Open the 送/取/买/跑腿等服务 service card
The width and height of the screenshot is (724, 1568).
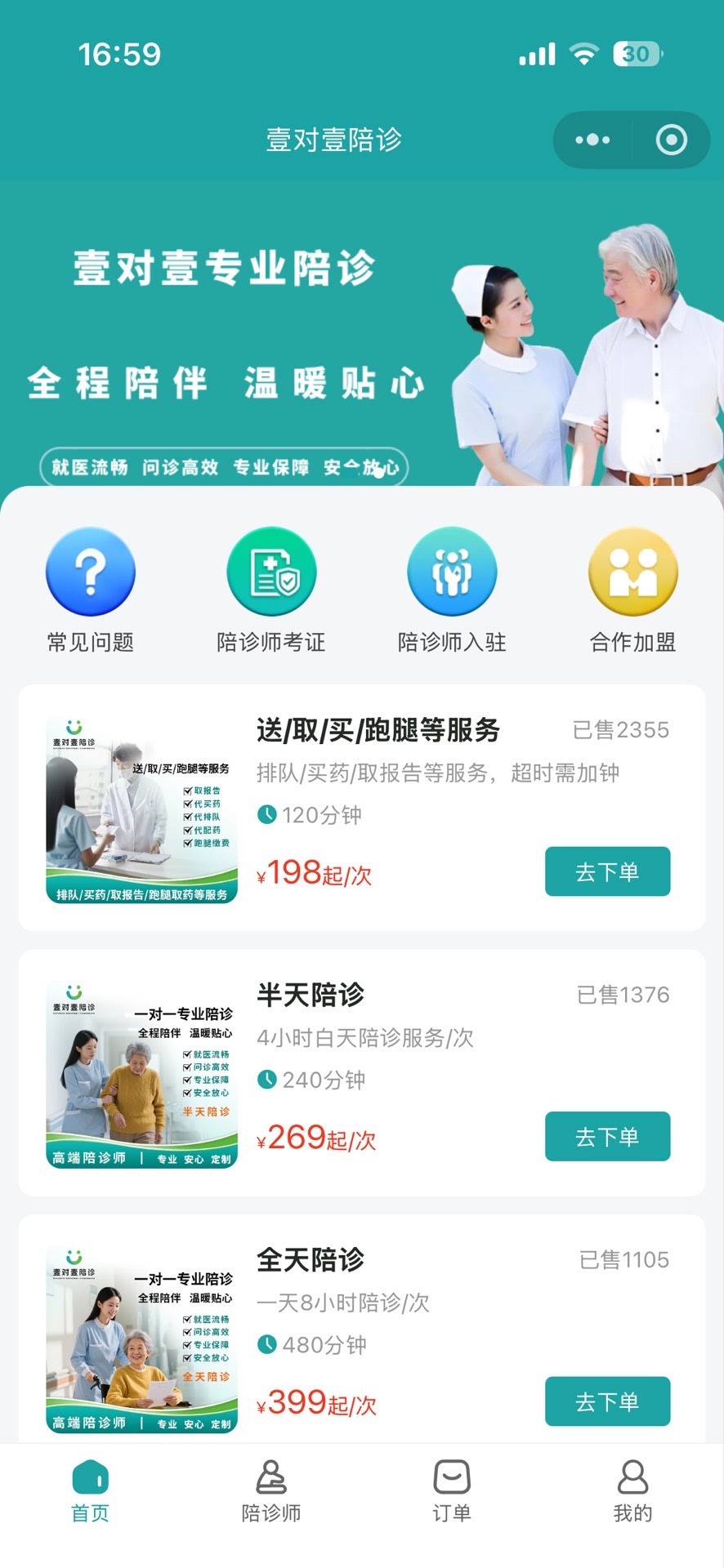[378, 730]
